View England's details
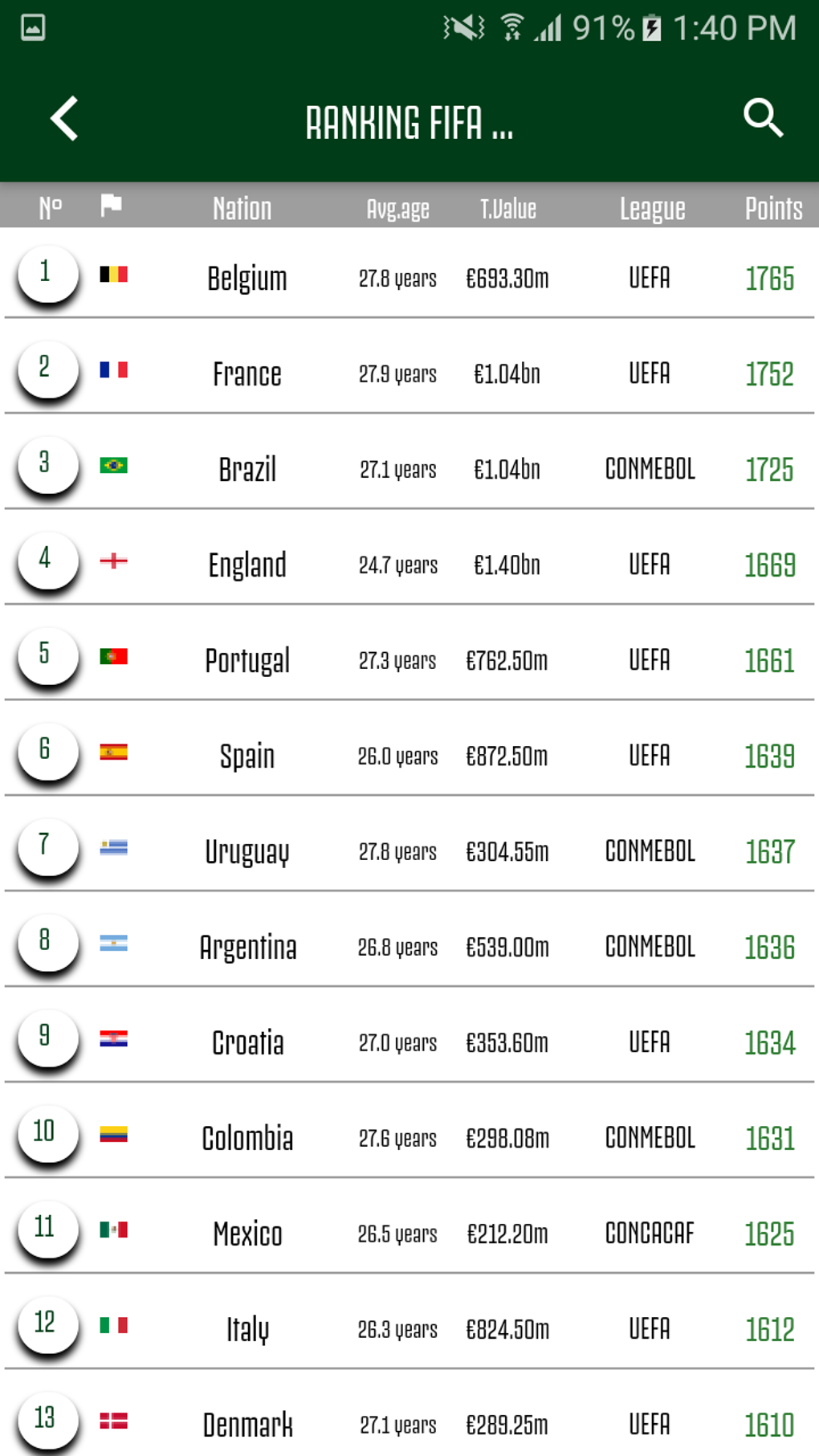This screenshot has height=1456, width=819. 409,558
